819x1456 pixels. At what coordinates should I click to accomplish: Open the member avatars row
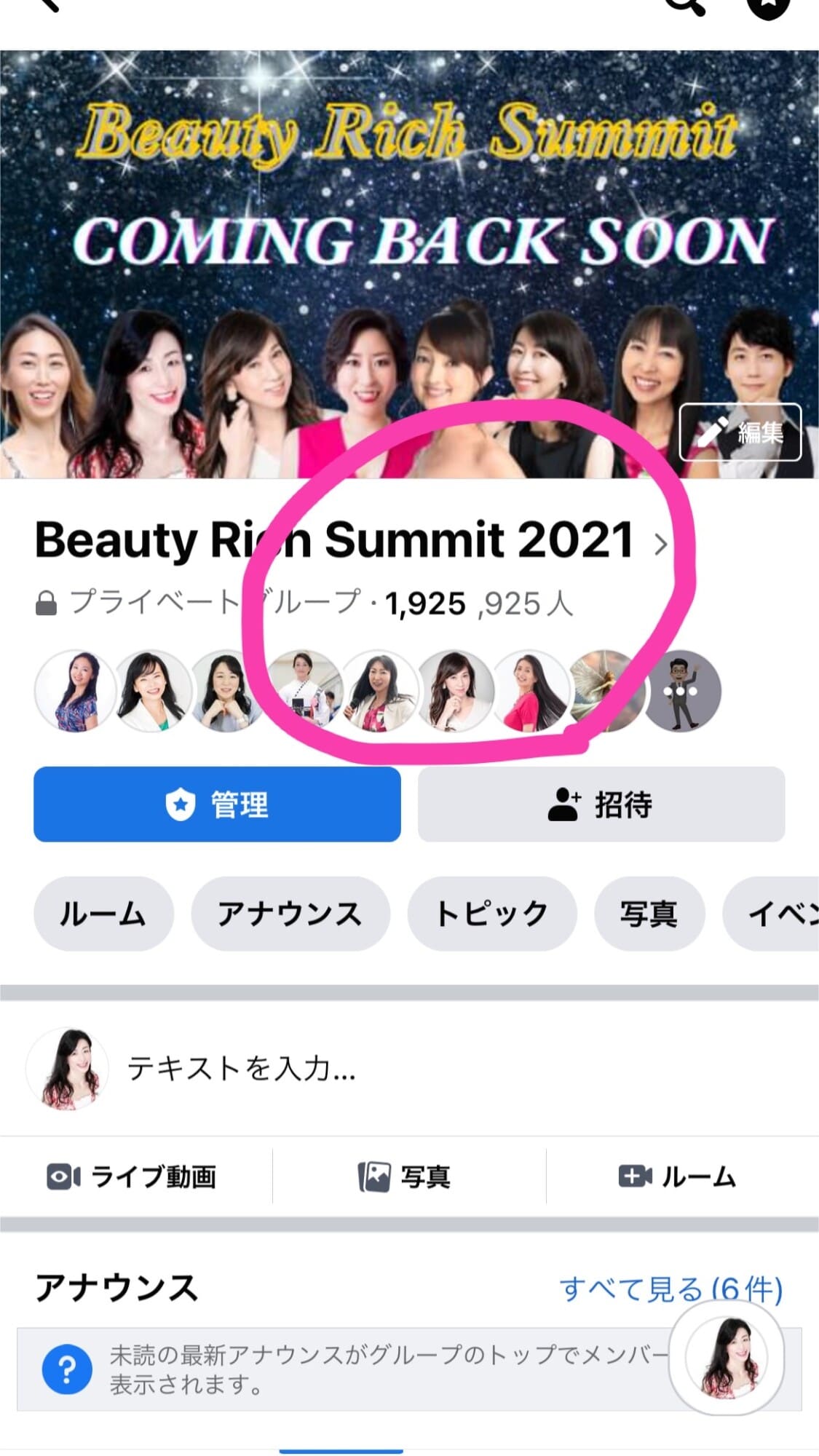click(x=378, y=691)
